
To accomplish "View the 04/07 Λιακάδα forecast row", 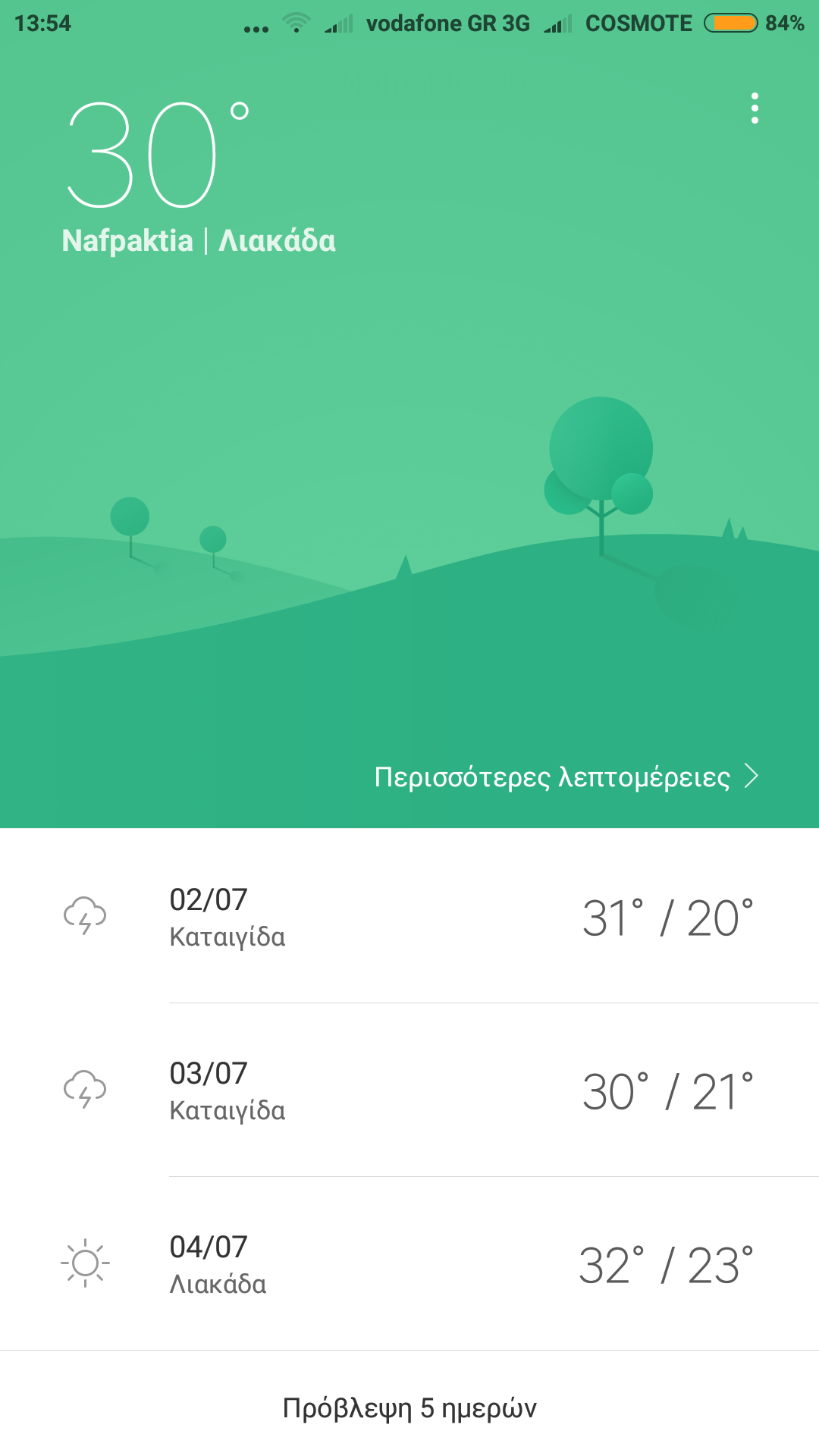I will [x=409, y=1264].
